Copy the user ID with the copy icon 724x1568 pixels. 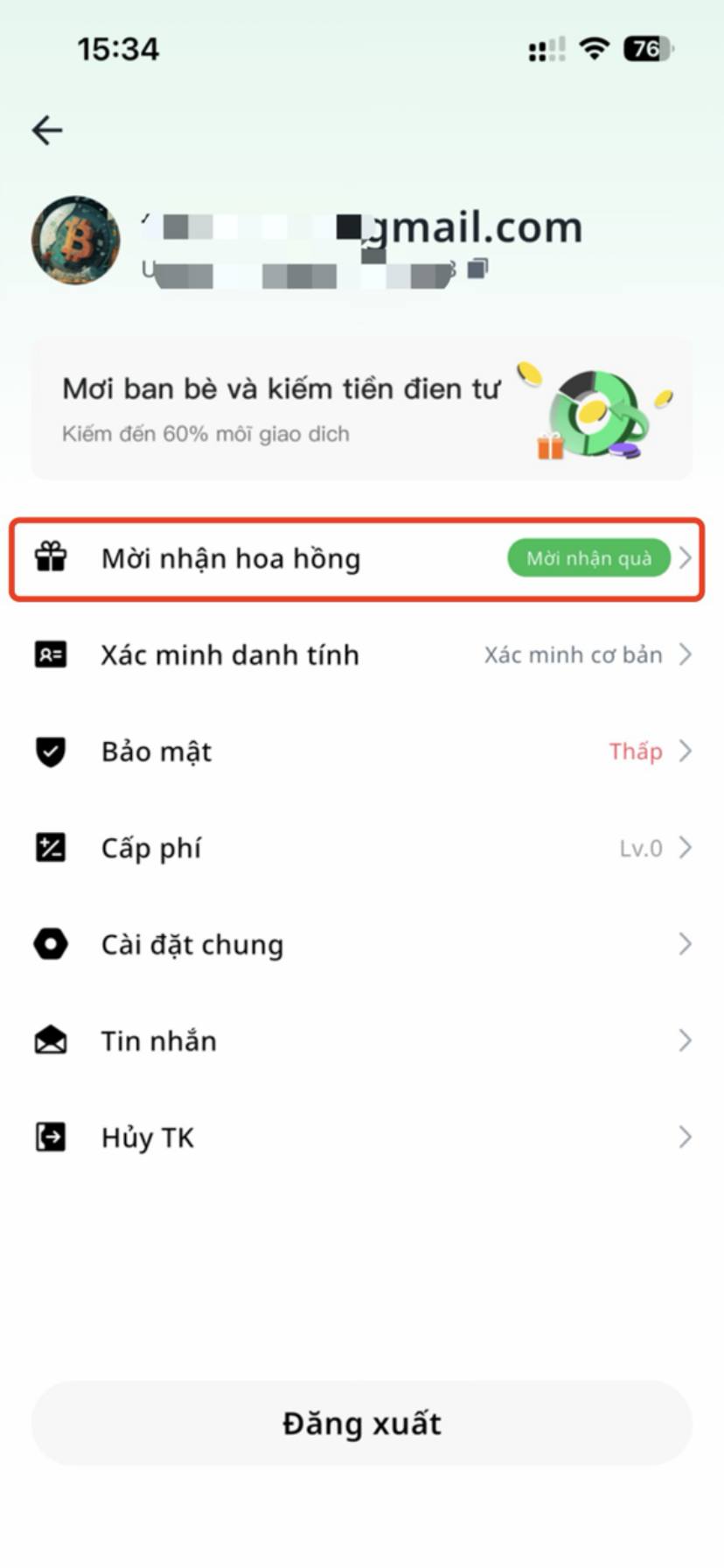click(477, 269)
